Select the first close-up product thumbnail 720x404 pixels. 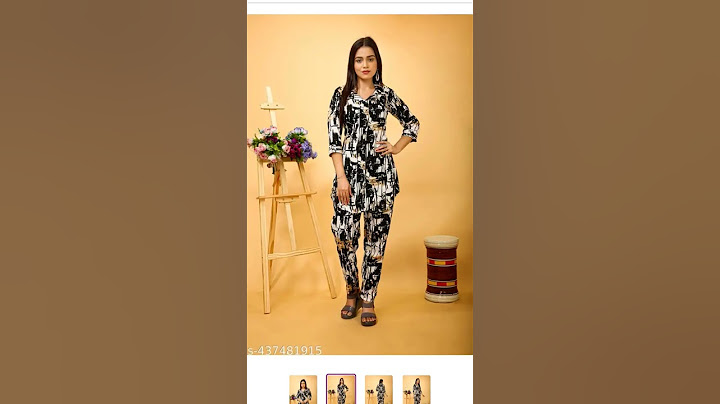tap(303, 389)
